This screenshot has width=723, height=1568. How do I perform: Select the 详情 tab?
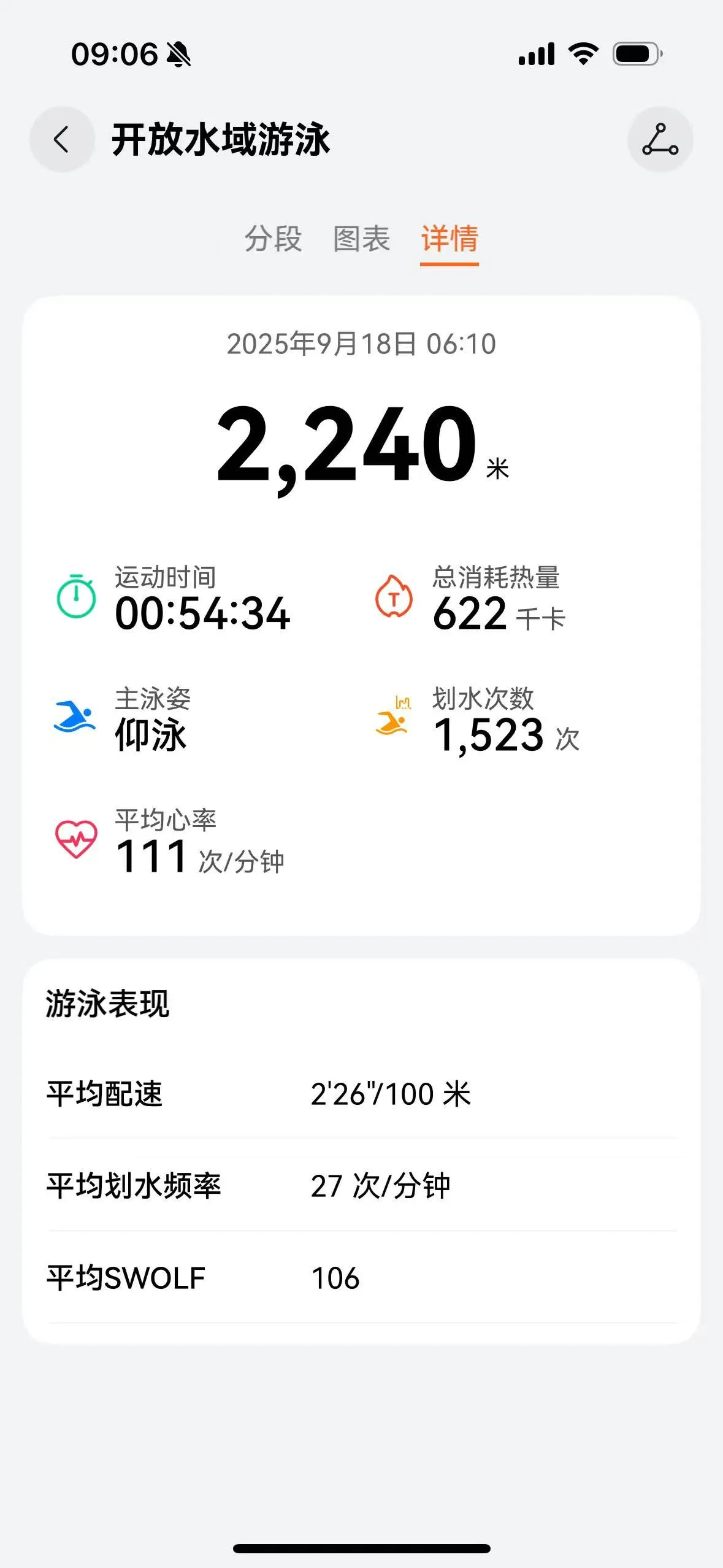click(x=449, y=239)
